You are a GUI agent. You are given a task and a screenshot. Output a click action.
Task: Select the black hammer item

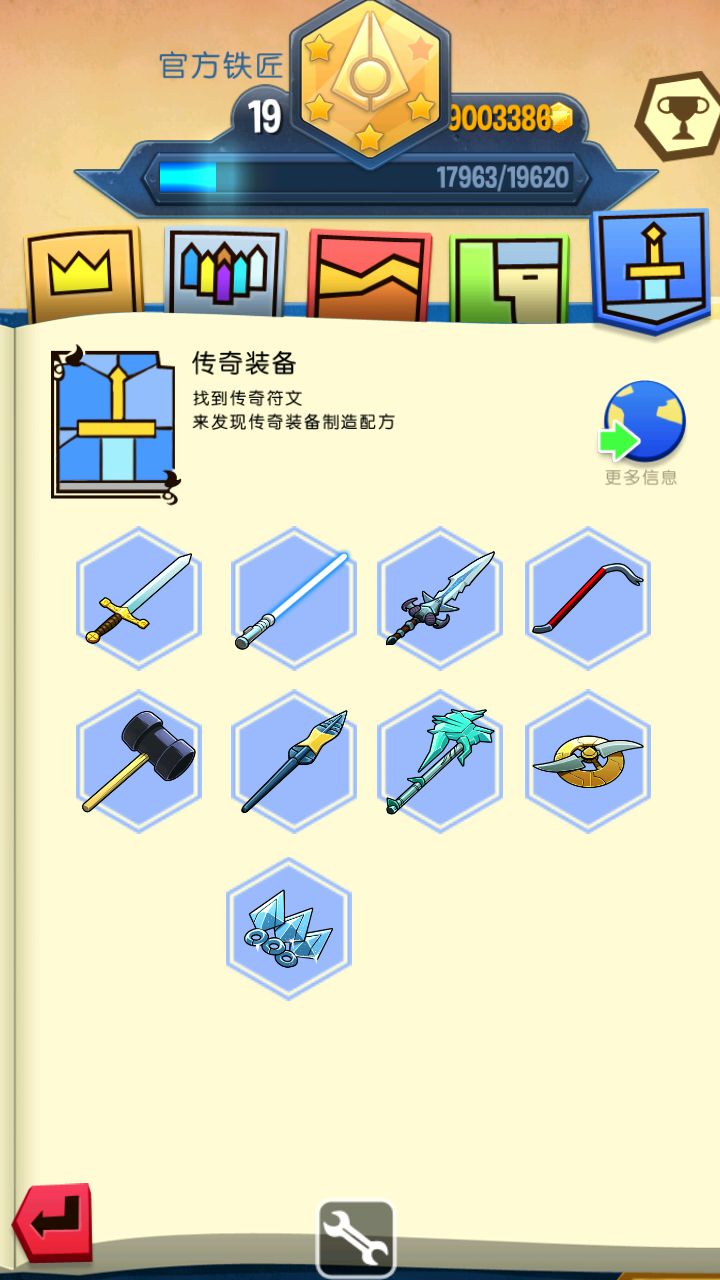point(139,761)
